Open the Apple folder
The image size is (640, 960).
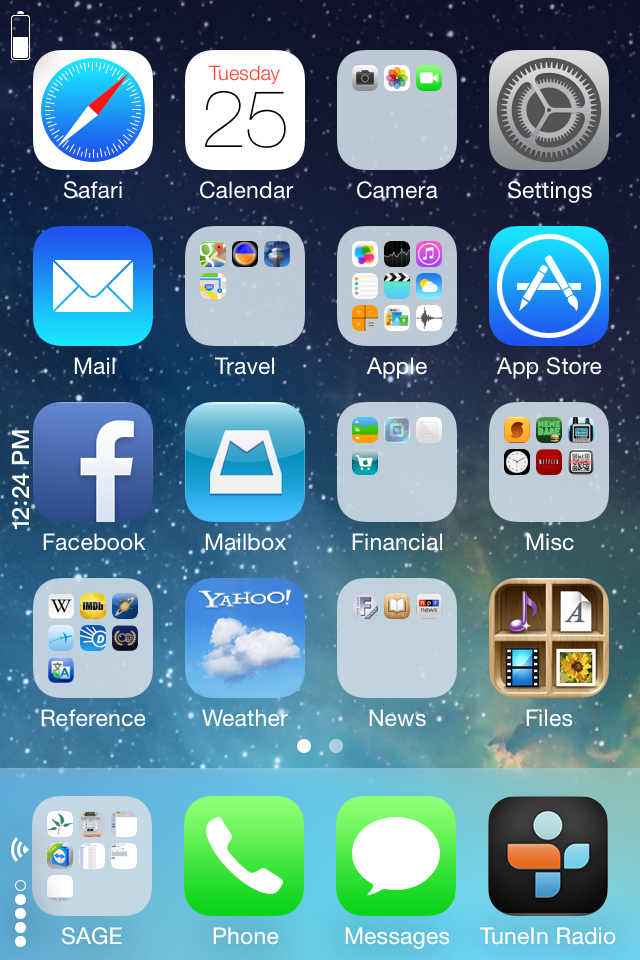tap(397, 286)
